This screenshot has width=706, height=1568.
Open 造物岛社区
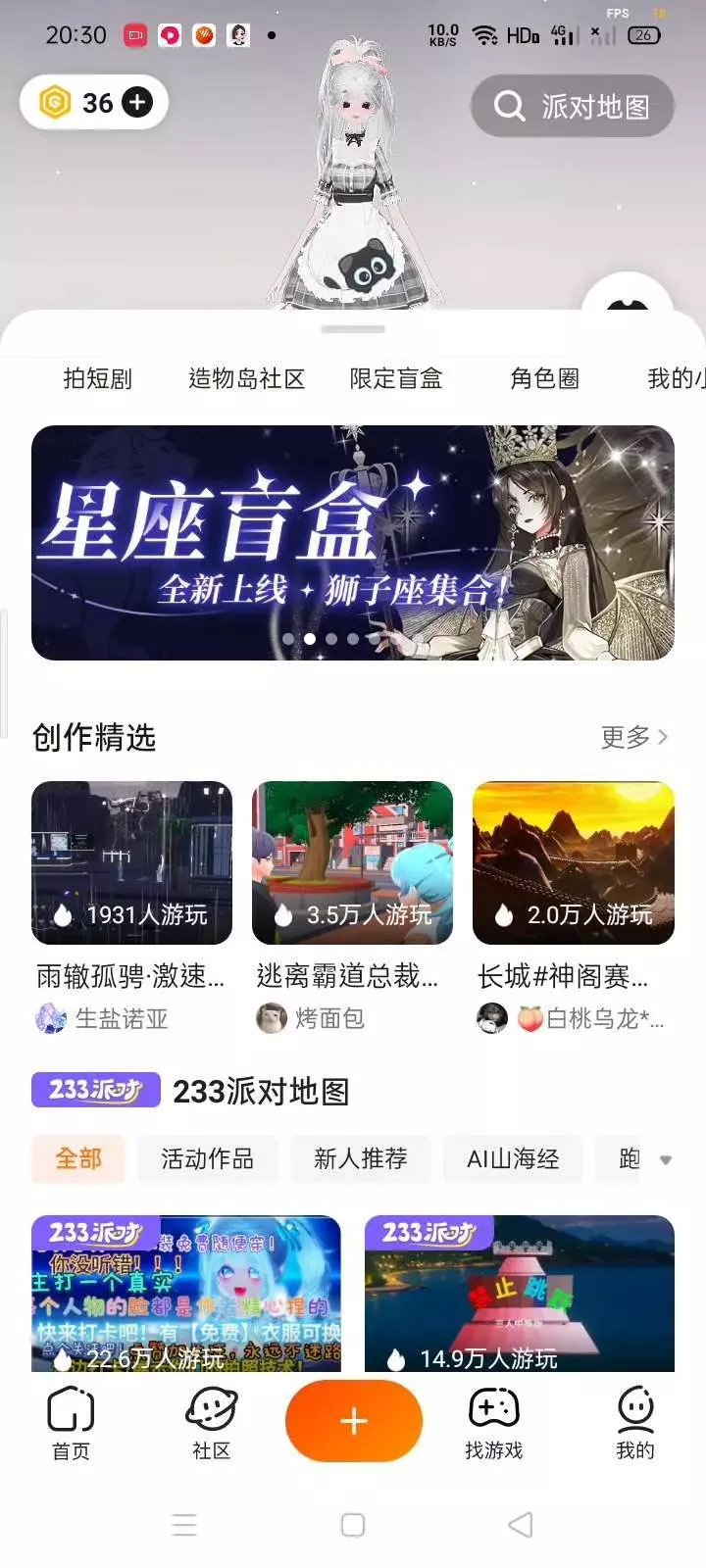click(246, 378)
